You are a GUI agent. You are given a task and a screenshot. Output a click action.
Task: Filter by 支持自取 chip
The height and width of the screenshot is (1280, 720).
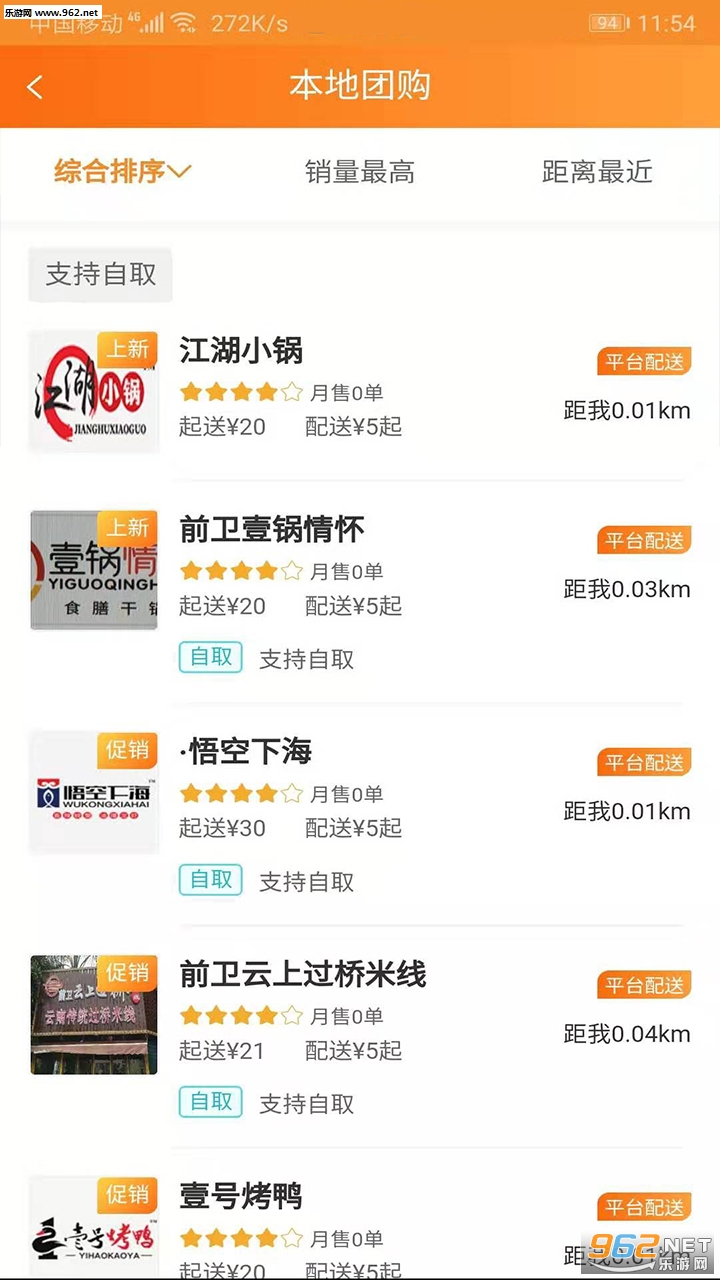(101, 274)
